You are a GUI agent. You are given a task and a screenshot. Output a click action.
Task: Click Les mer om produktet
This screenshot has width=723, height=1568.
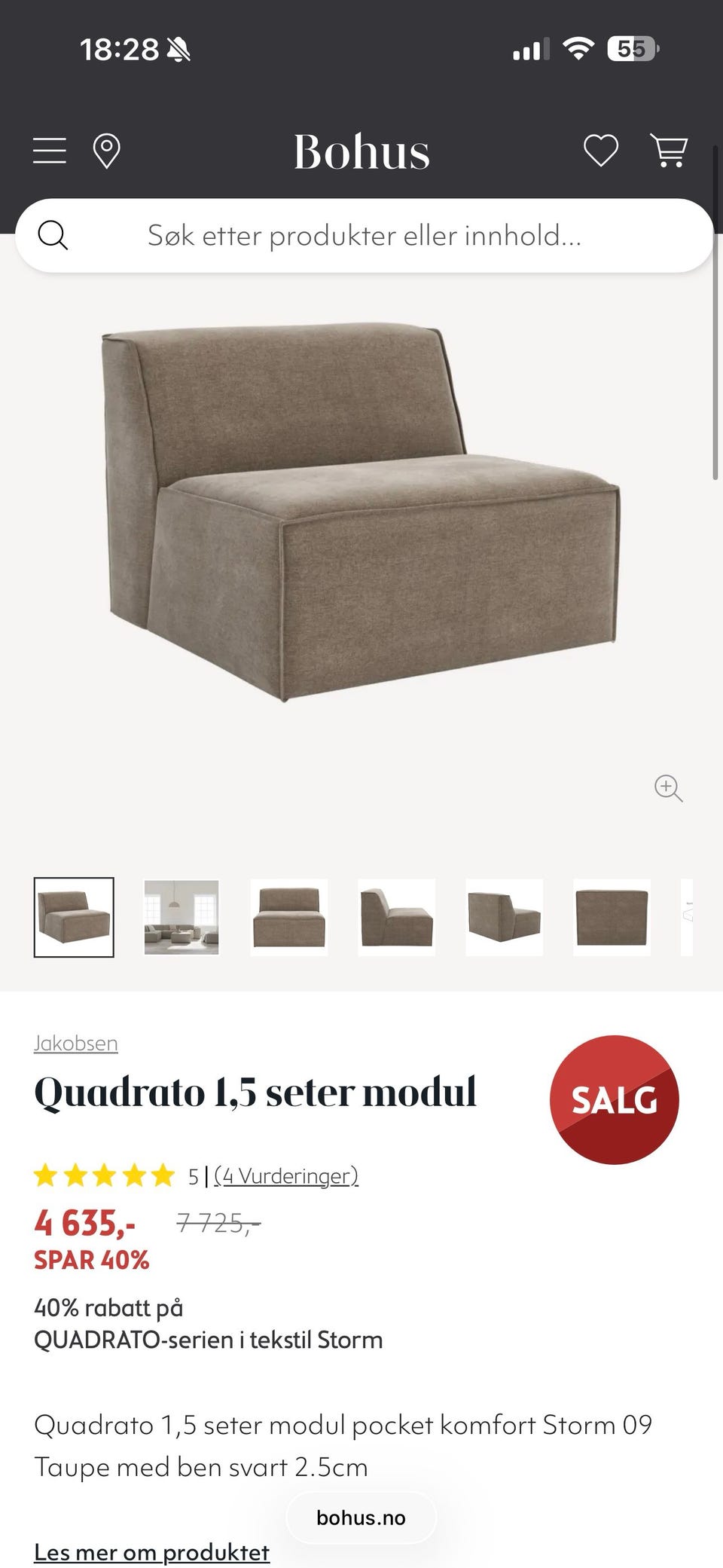[152, 1552]
